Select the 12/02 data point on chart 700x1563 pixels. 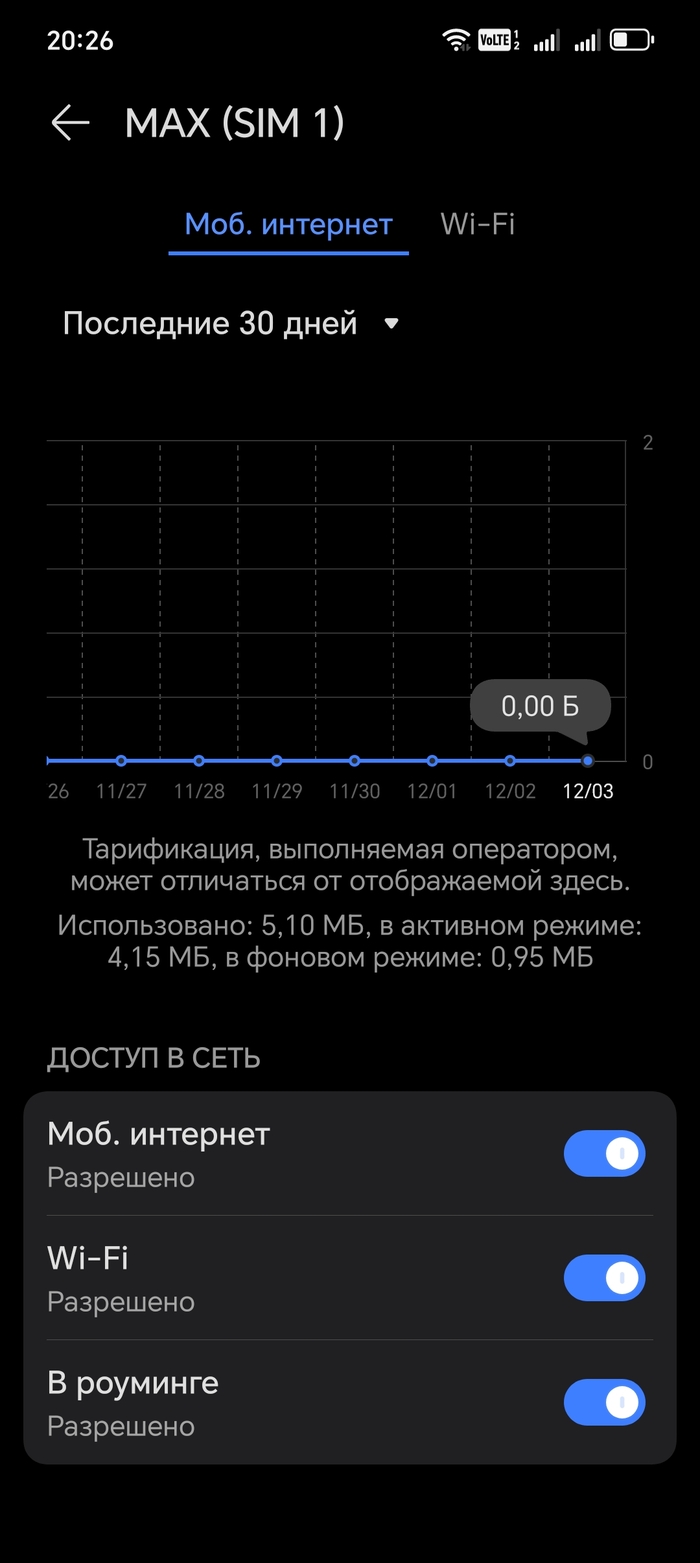(x=510, y=761)
